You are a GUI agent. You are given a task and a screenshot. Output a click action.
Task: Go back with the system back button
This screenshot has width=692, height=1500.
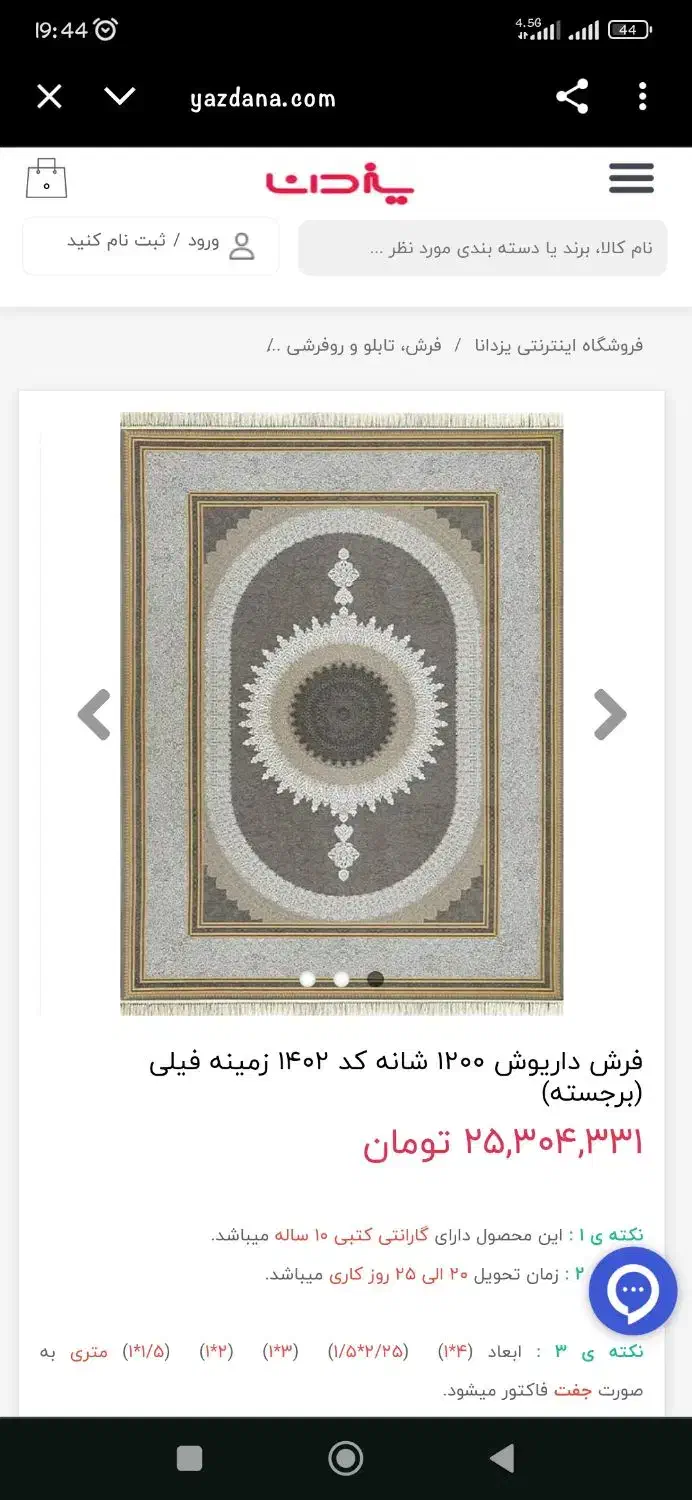pyautogui.click(x=503, y=1458)
